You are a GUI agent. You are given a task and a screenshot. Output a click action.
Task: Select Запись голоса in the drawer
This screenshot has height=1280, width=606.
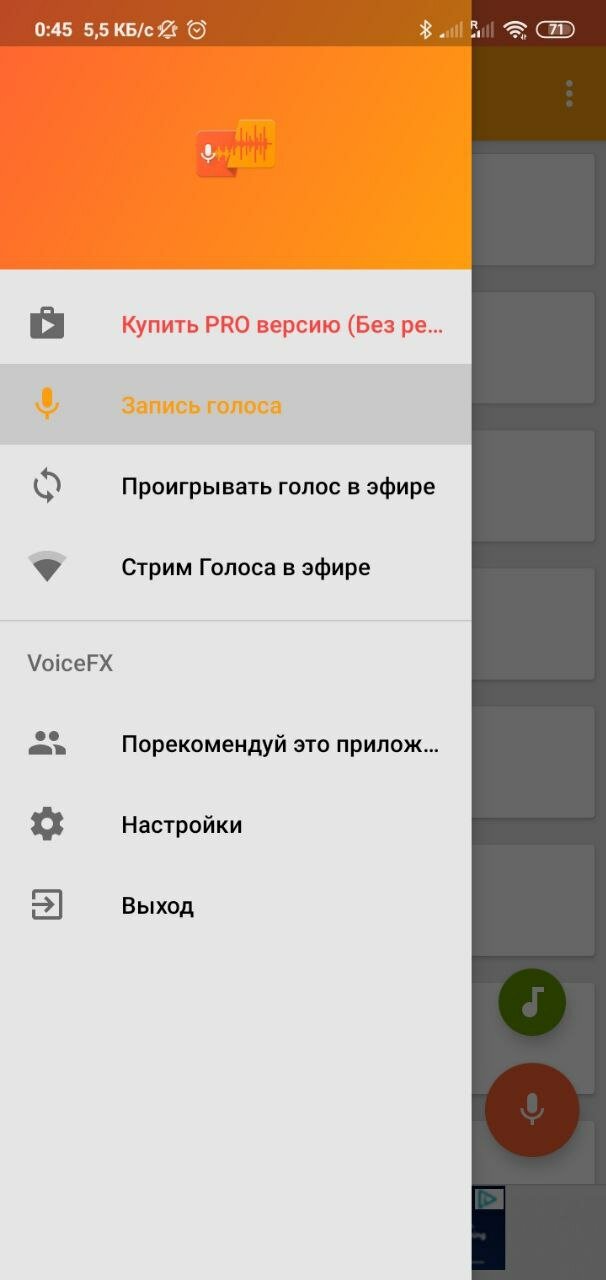tap(235, 405)
